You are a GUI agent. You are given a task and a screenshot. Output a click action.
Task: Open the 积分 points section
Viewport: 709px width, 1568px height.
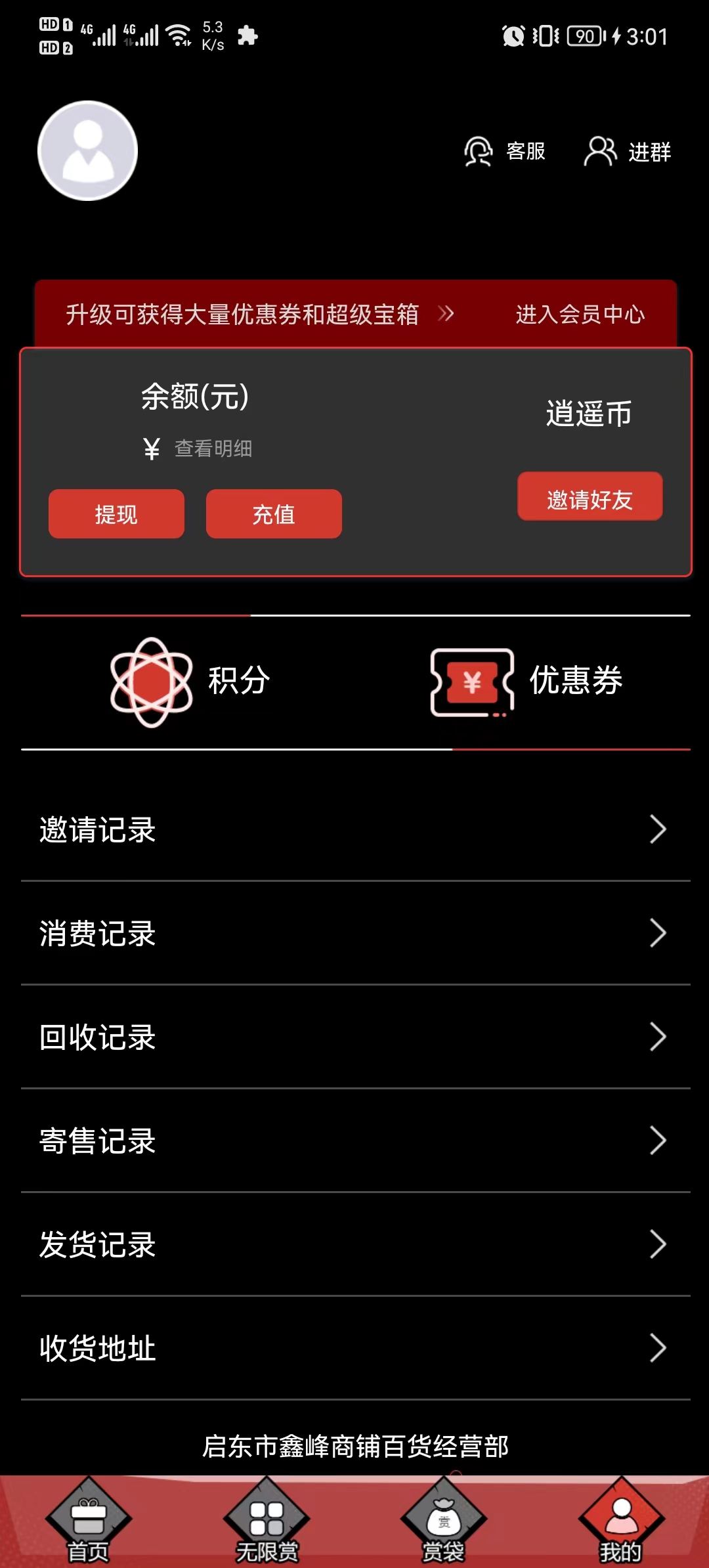(190, 681)
